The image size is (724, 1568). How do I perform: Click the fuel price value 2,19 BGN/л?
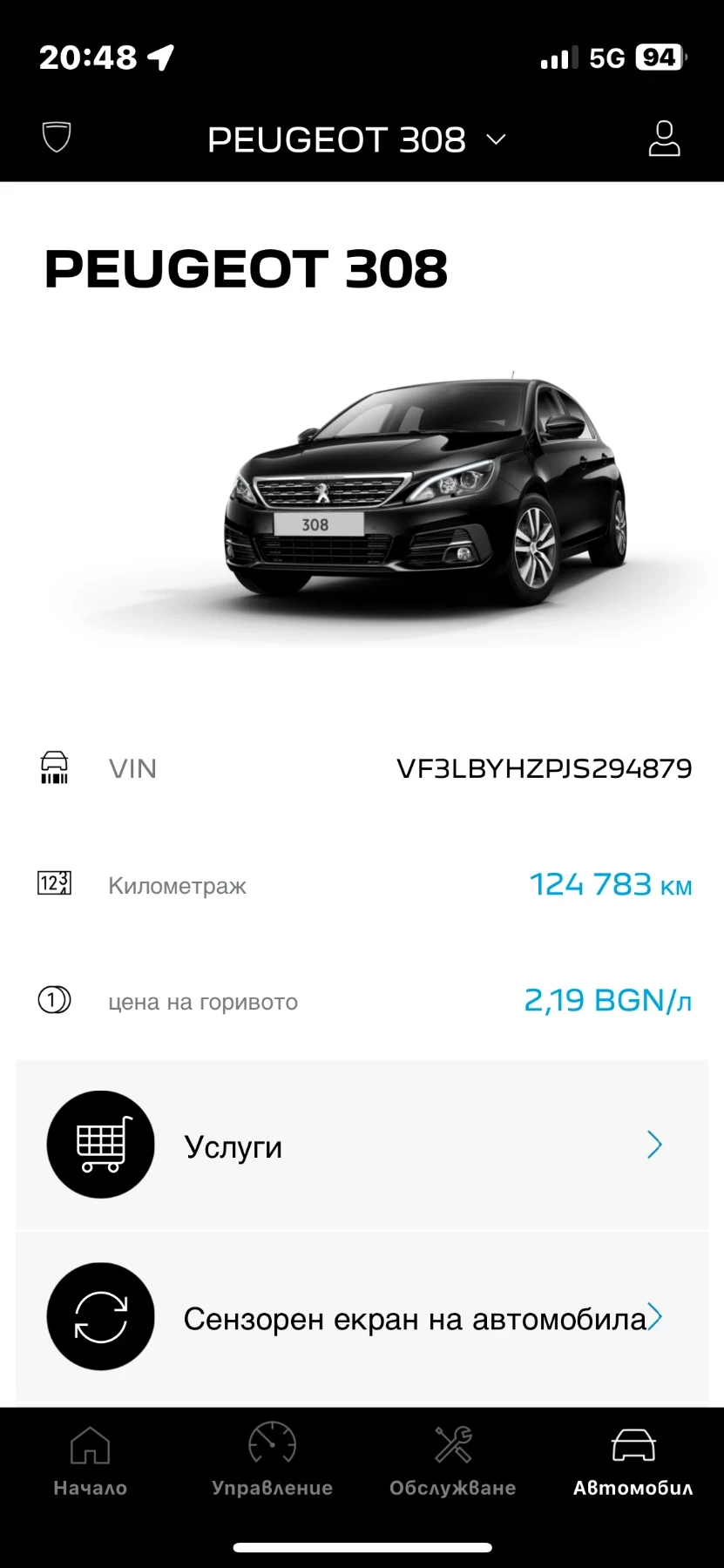click(x=608, y=1000)
